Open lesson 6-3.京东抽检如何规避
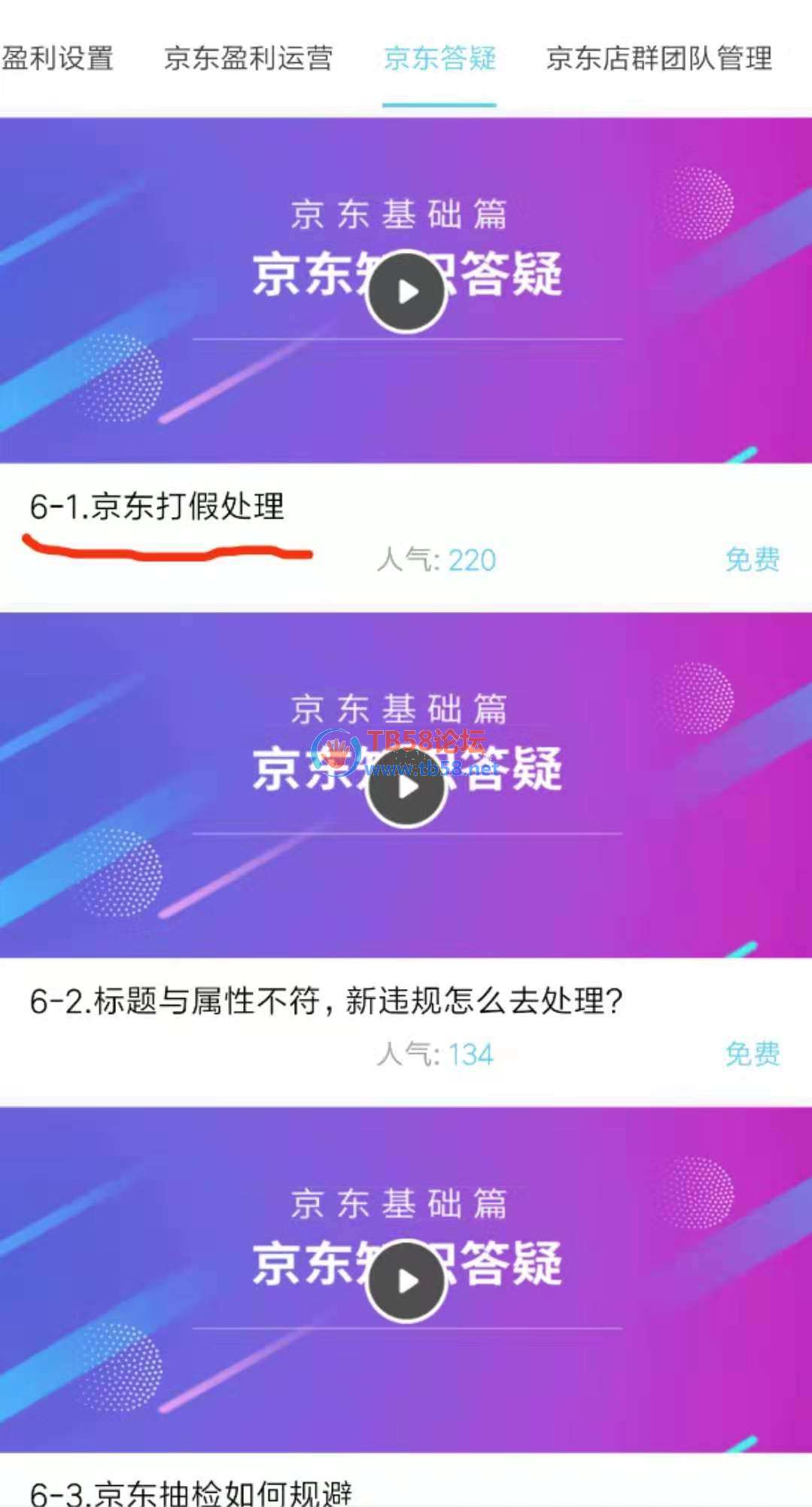This screenshot has width=812, height=1507. click(x=191, y=1492)
